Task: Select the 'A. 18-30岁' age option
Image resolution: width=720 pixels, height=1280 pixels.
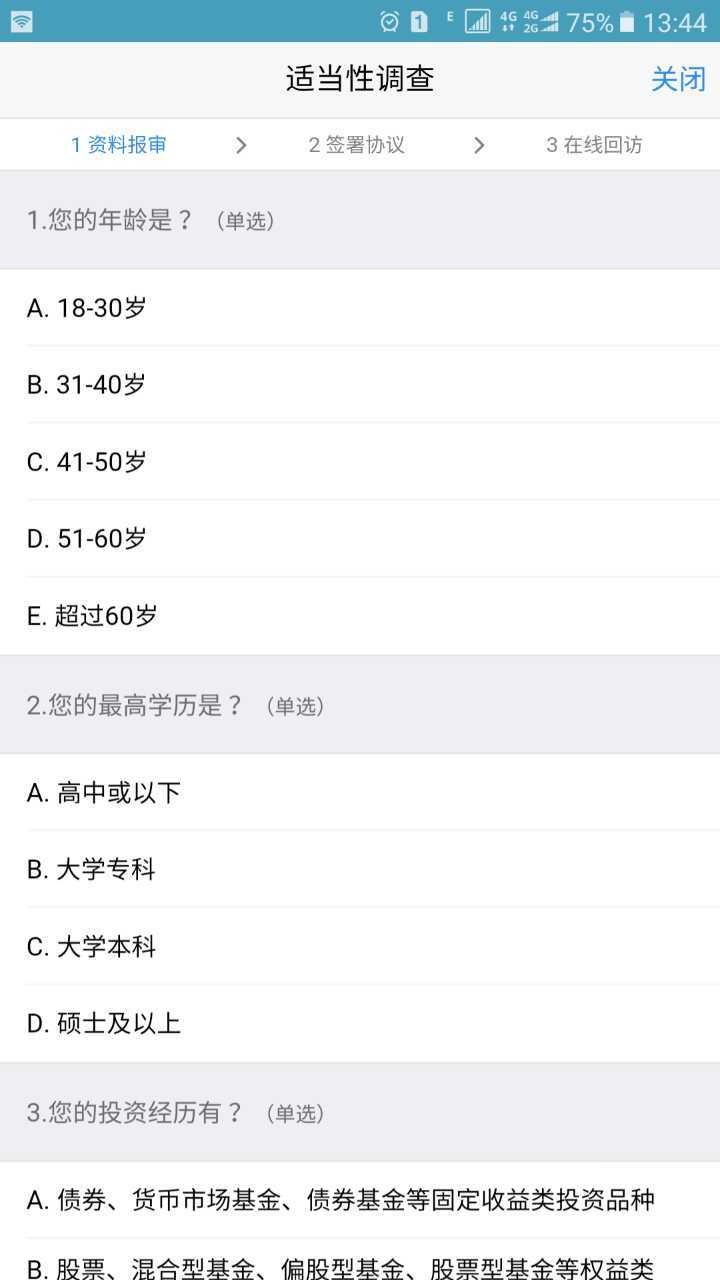Action: [360, 307]
